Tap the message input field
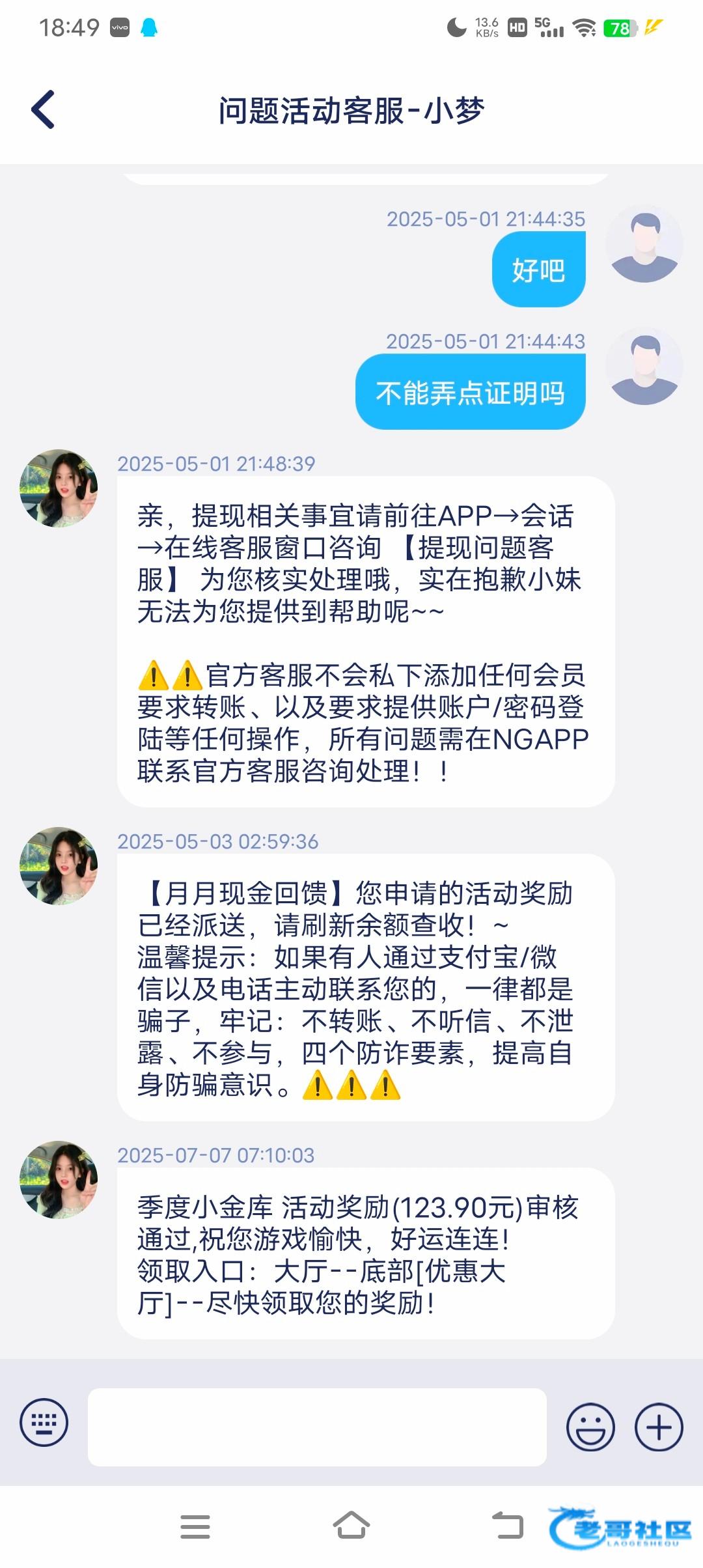The width and height of the screenshot is (703, 1568). click(x=317, y=1427)
